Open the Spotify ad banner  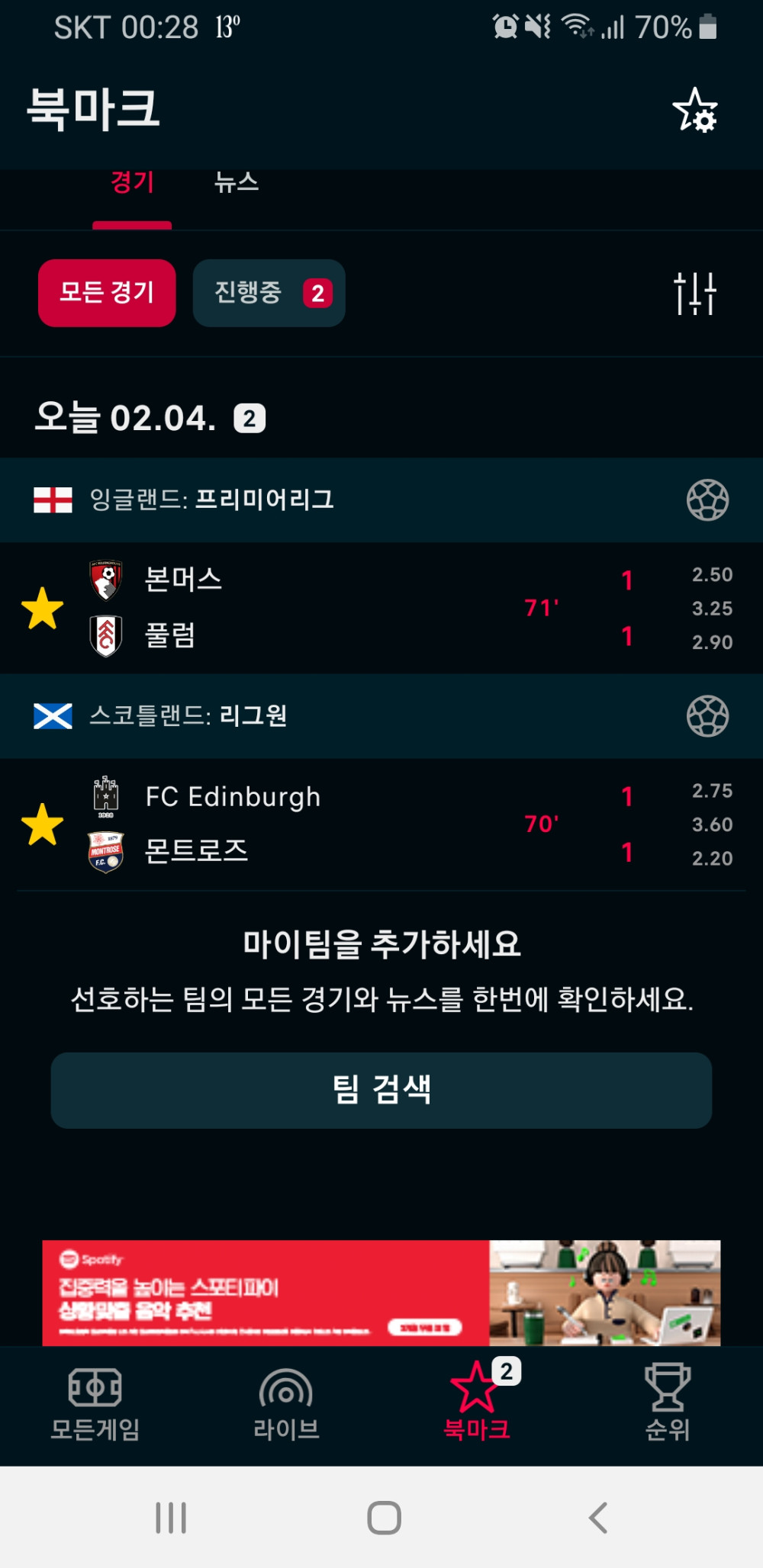381,1292
